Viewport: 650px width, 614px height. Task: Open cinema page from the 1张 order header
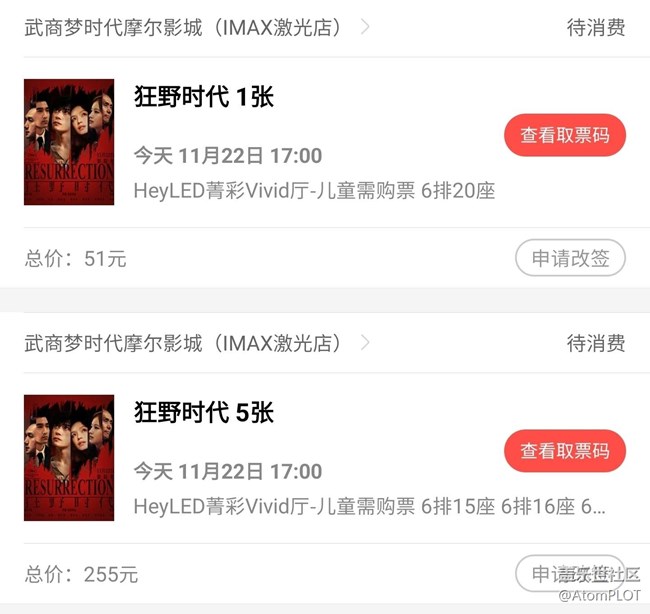[x=196, y=27]
